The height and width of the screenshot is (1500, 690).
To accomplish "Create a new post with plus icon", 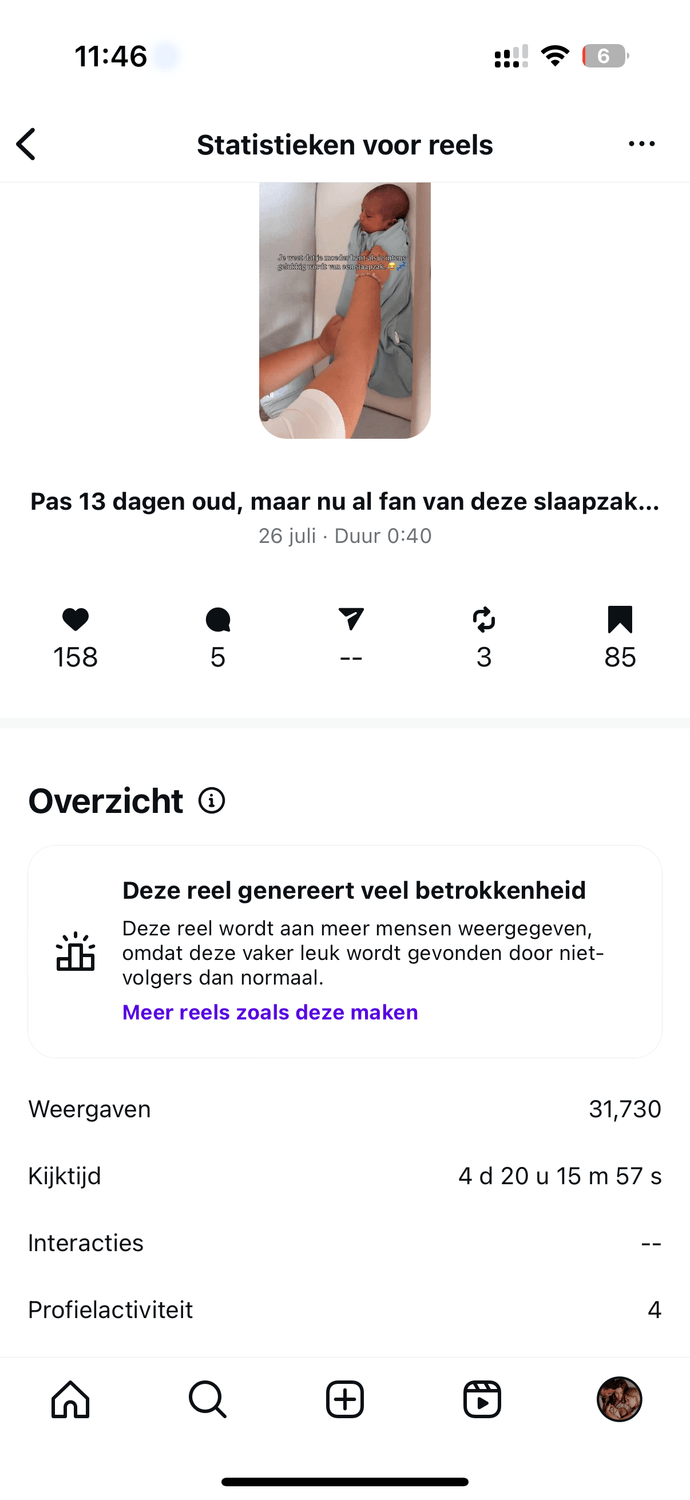I will coord(345,1399).
